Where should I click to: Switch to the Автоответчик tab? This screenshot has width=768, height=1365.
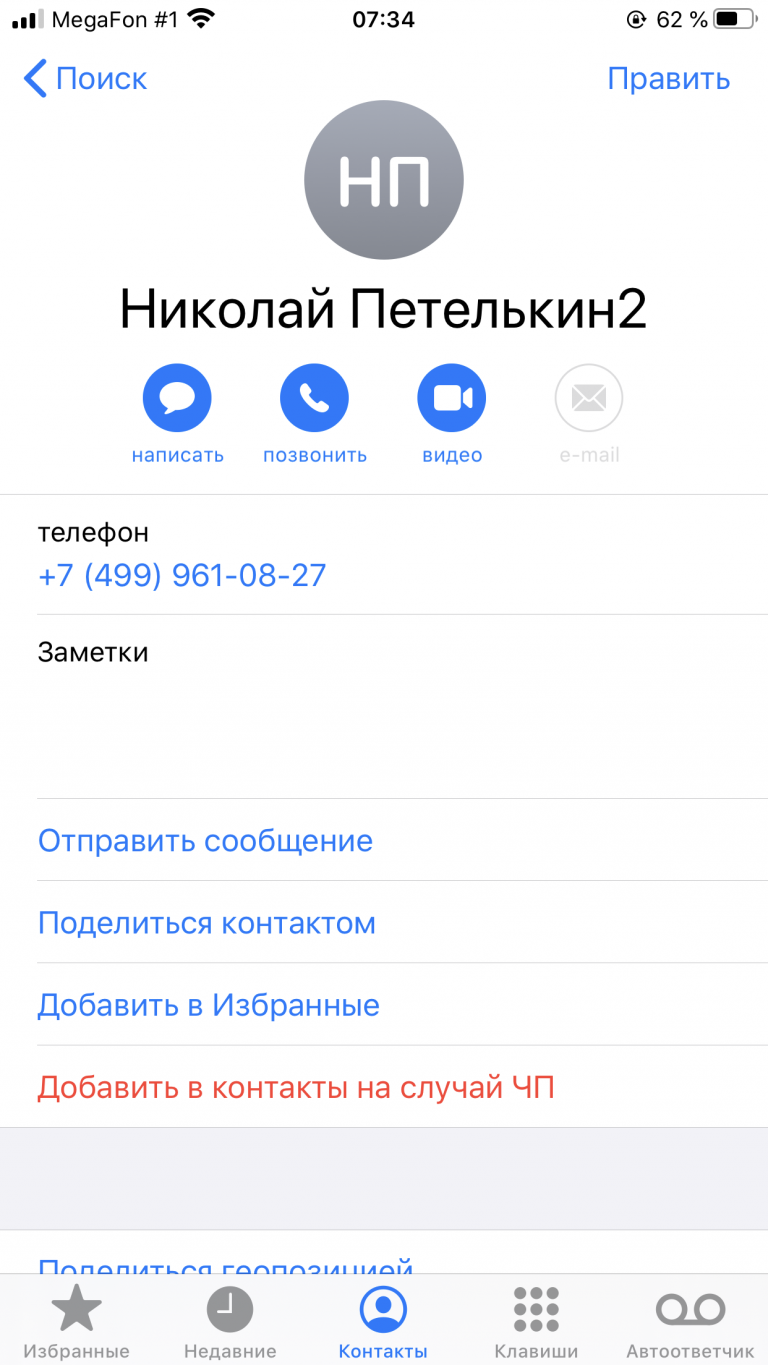[x=690, y=1322]
